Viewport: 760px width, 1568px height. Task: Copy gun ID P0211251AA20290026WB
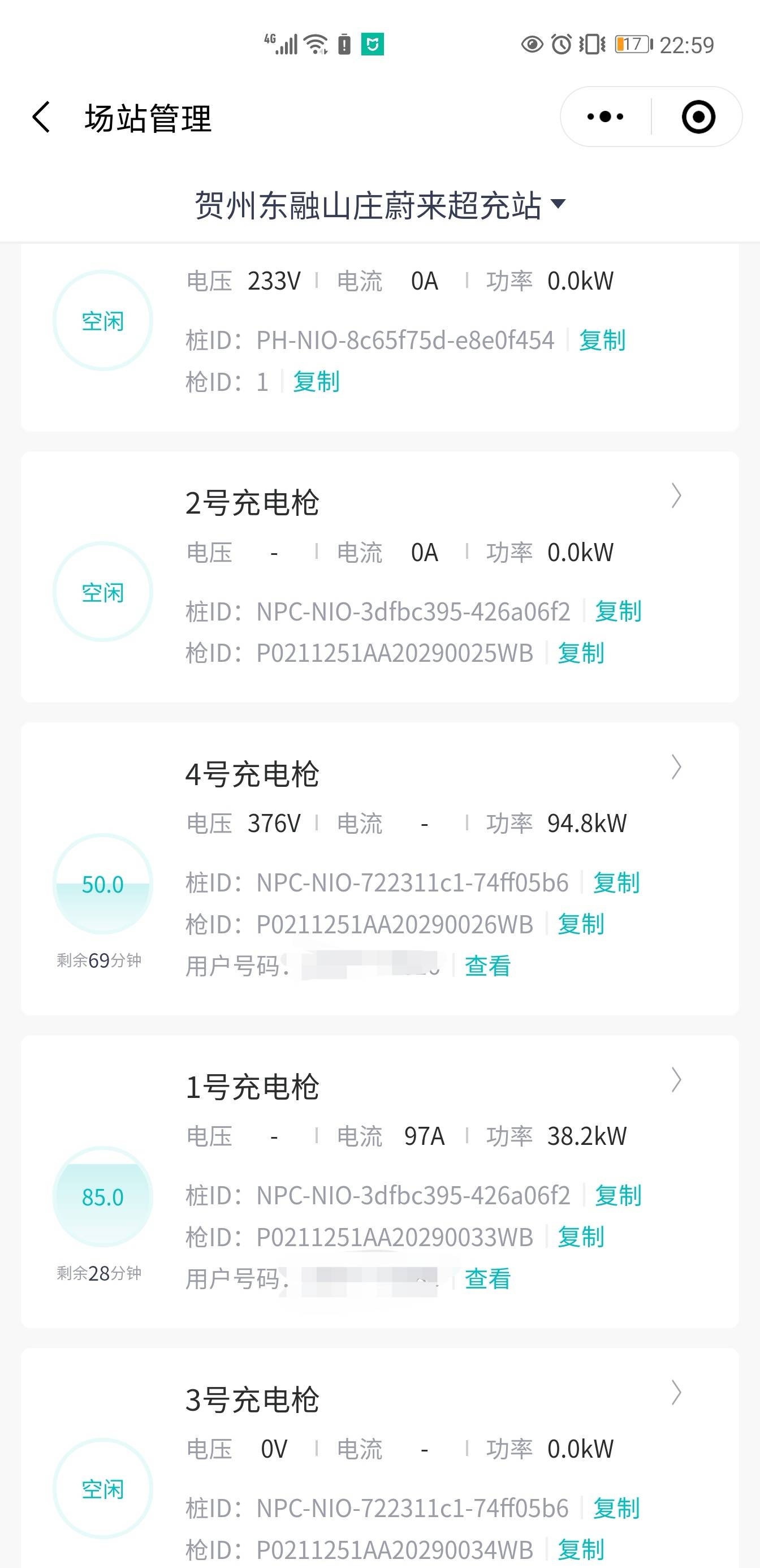coord(581,924)
